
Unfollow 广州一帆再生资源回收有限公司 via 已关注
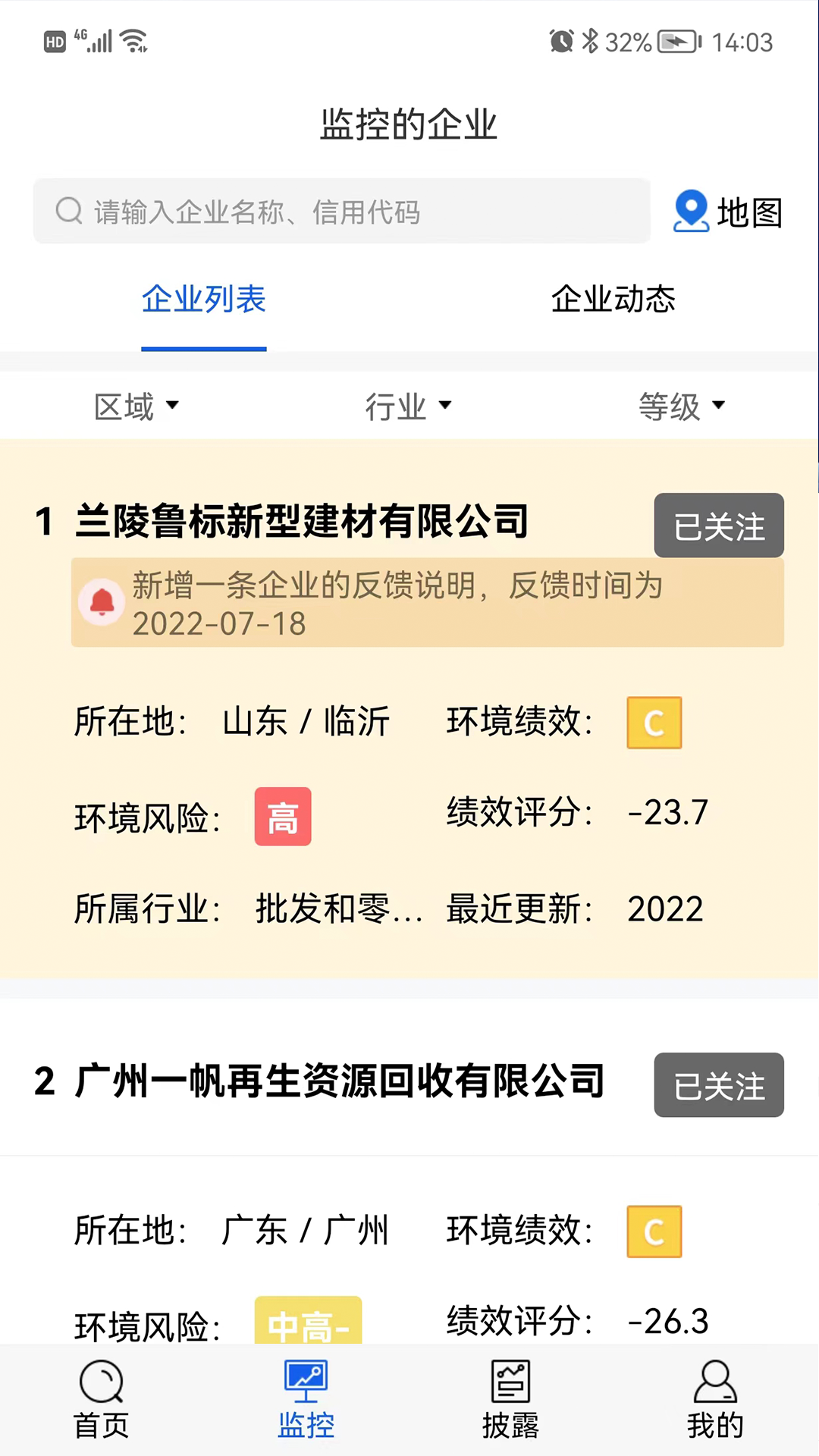(x=718, y=1085)
